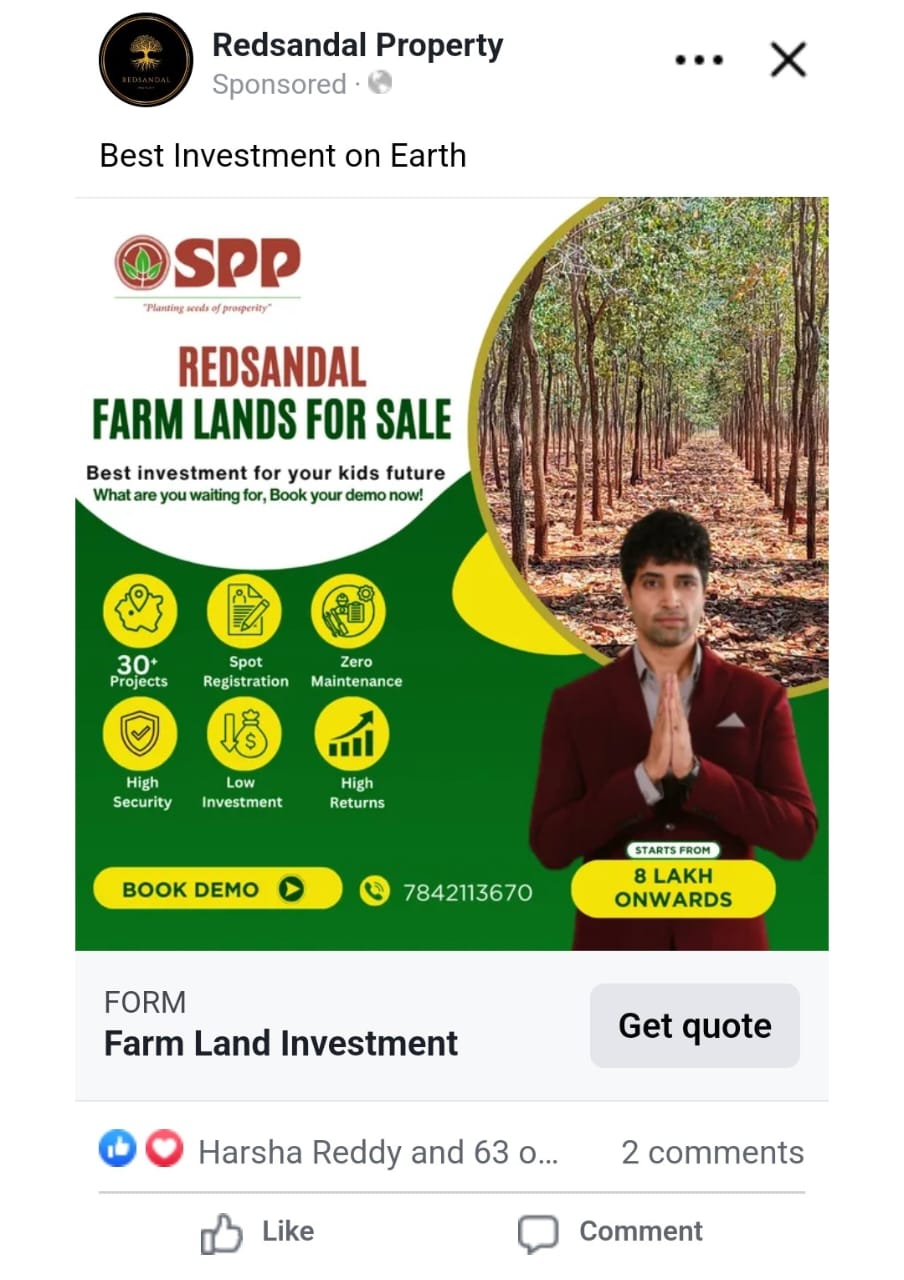
Task: Comment on this post
Action: coord(610,1232)
